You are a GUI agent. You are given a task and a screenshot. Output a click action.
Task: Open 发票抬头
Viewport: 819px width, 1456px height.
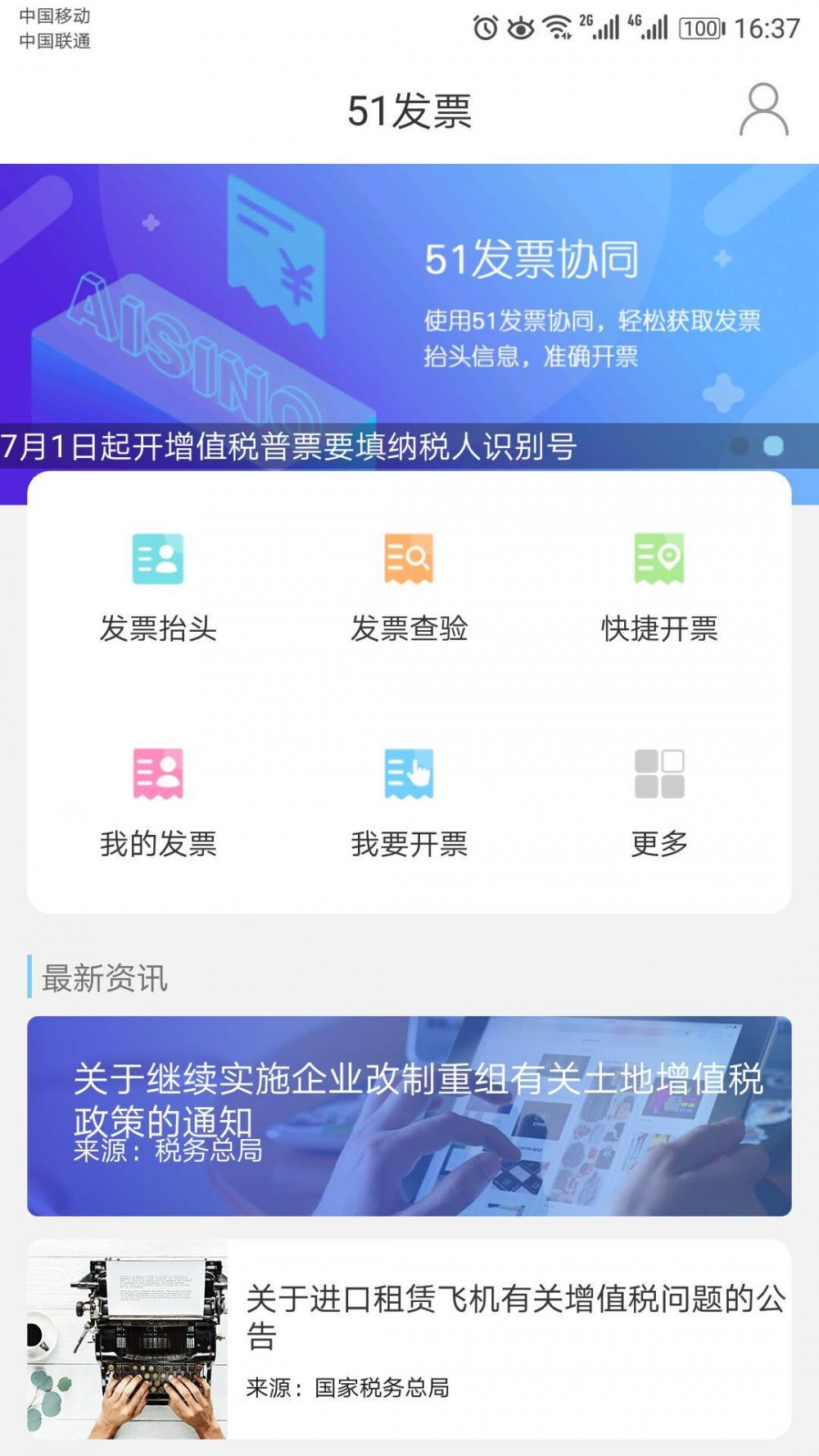point(158,587)
